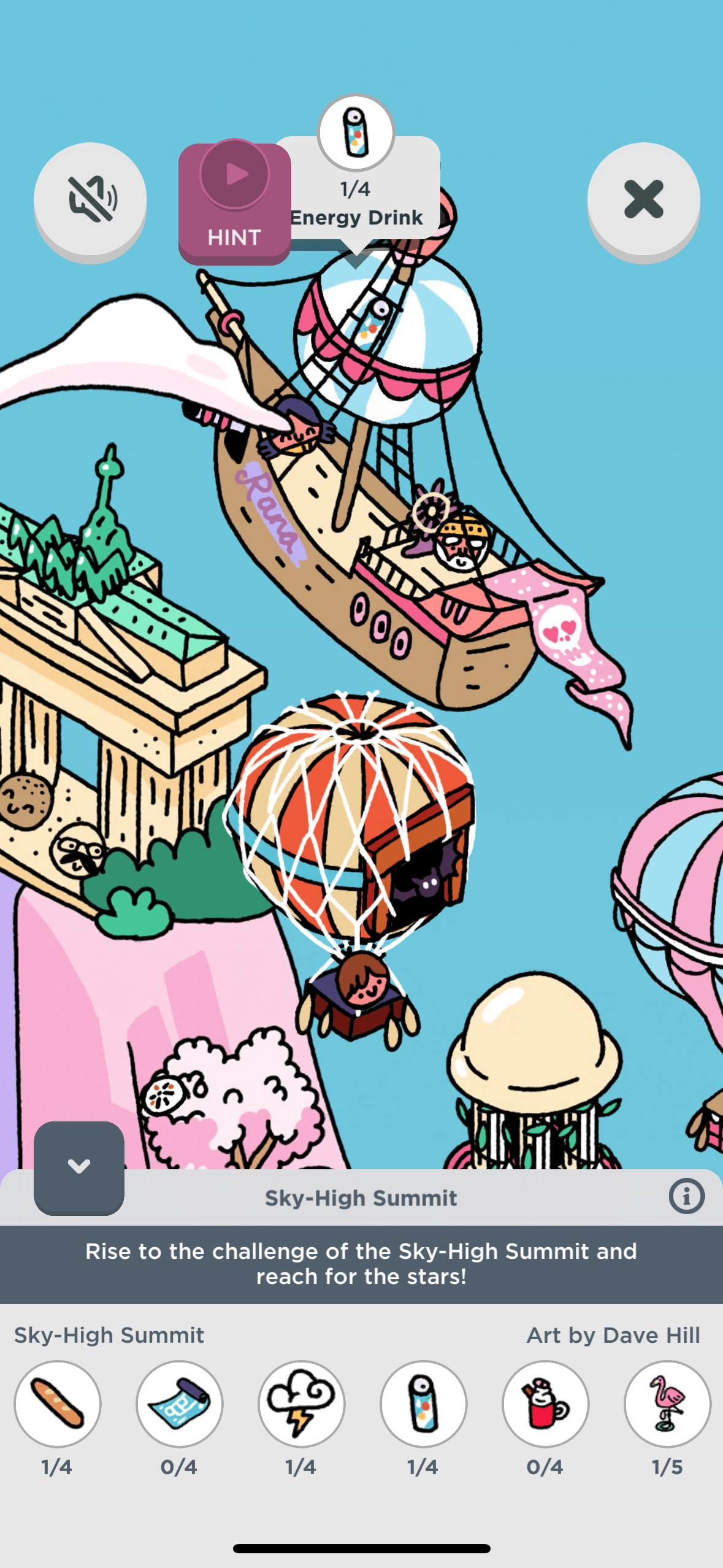Select the baguette item to find
This screenshot has height=1568, width=723.
click(x=58, y=1404)
